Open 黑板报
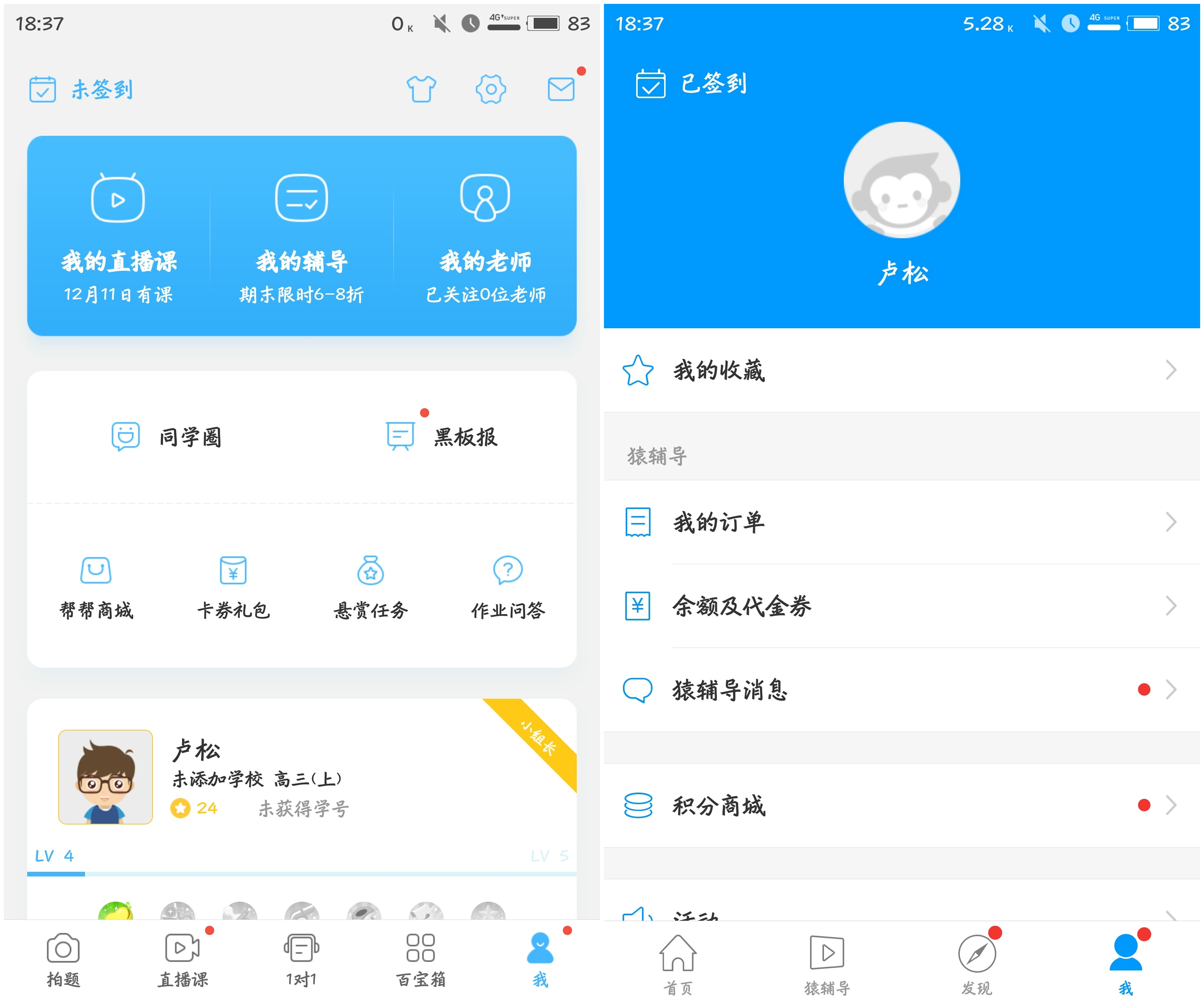Image resolution: width=1204 pixels, height=1001 pixels. (441, 437)
